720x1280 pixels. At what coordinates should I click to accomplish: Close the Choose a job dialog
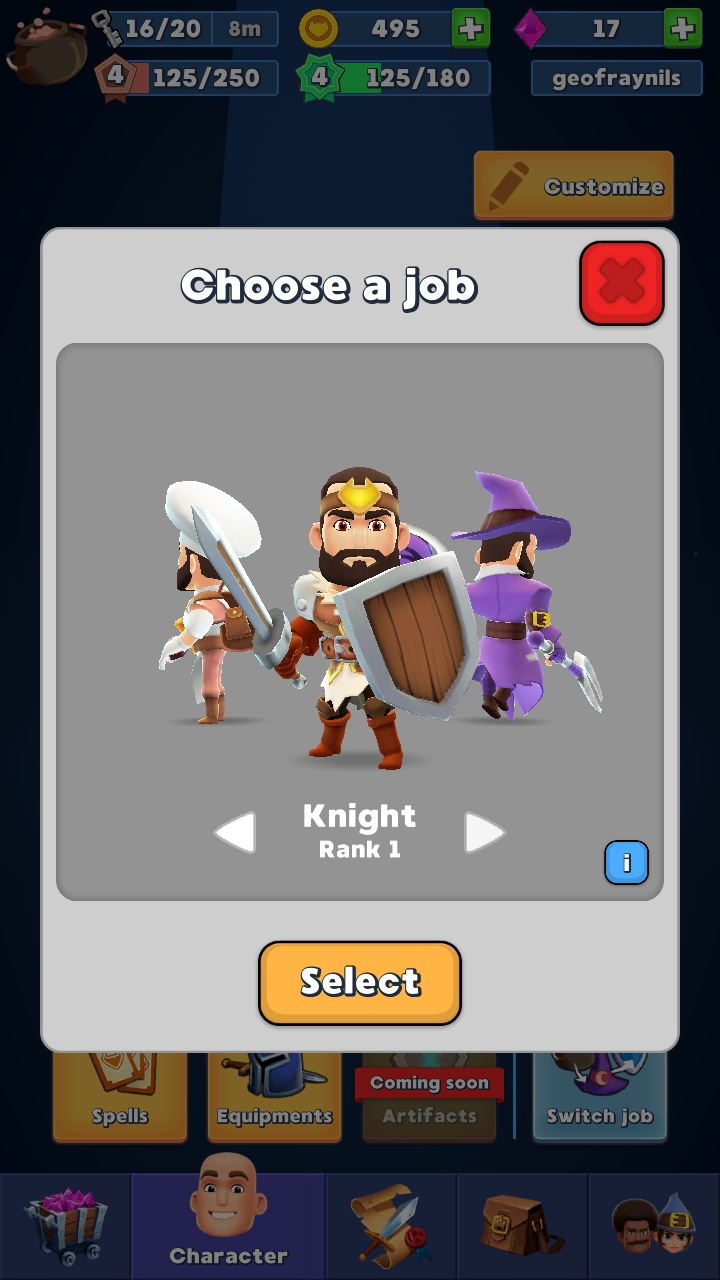(x=622, y=283)
